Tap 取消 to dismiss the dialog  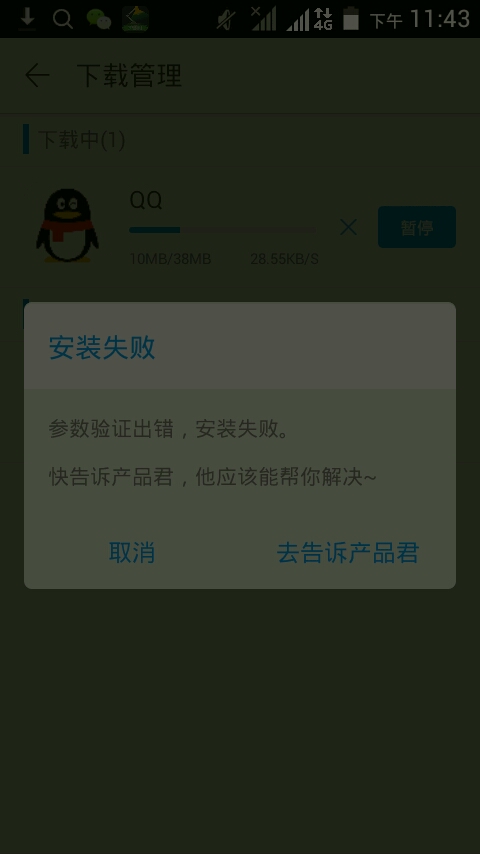[x=132, y=552]
